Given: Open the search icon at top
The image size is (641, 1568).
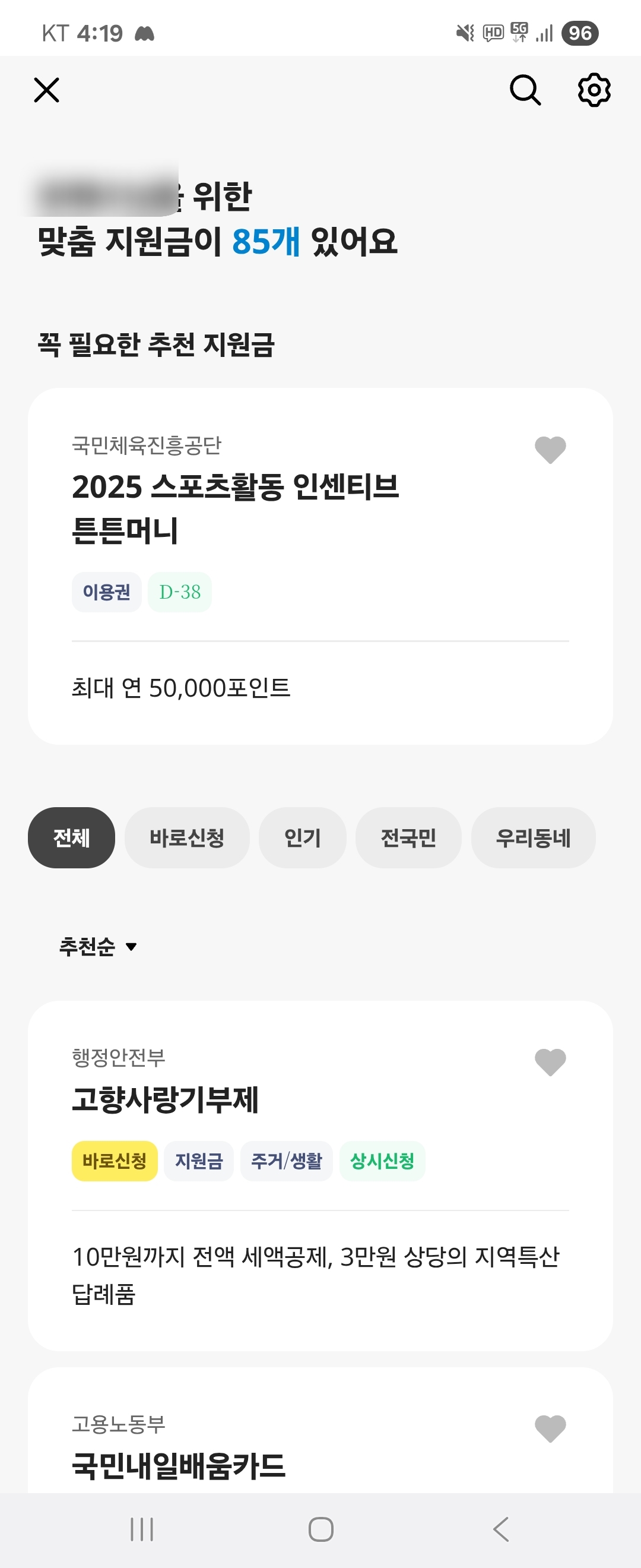Looking at the screenshot, I should tap(524, 90).
